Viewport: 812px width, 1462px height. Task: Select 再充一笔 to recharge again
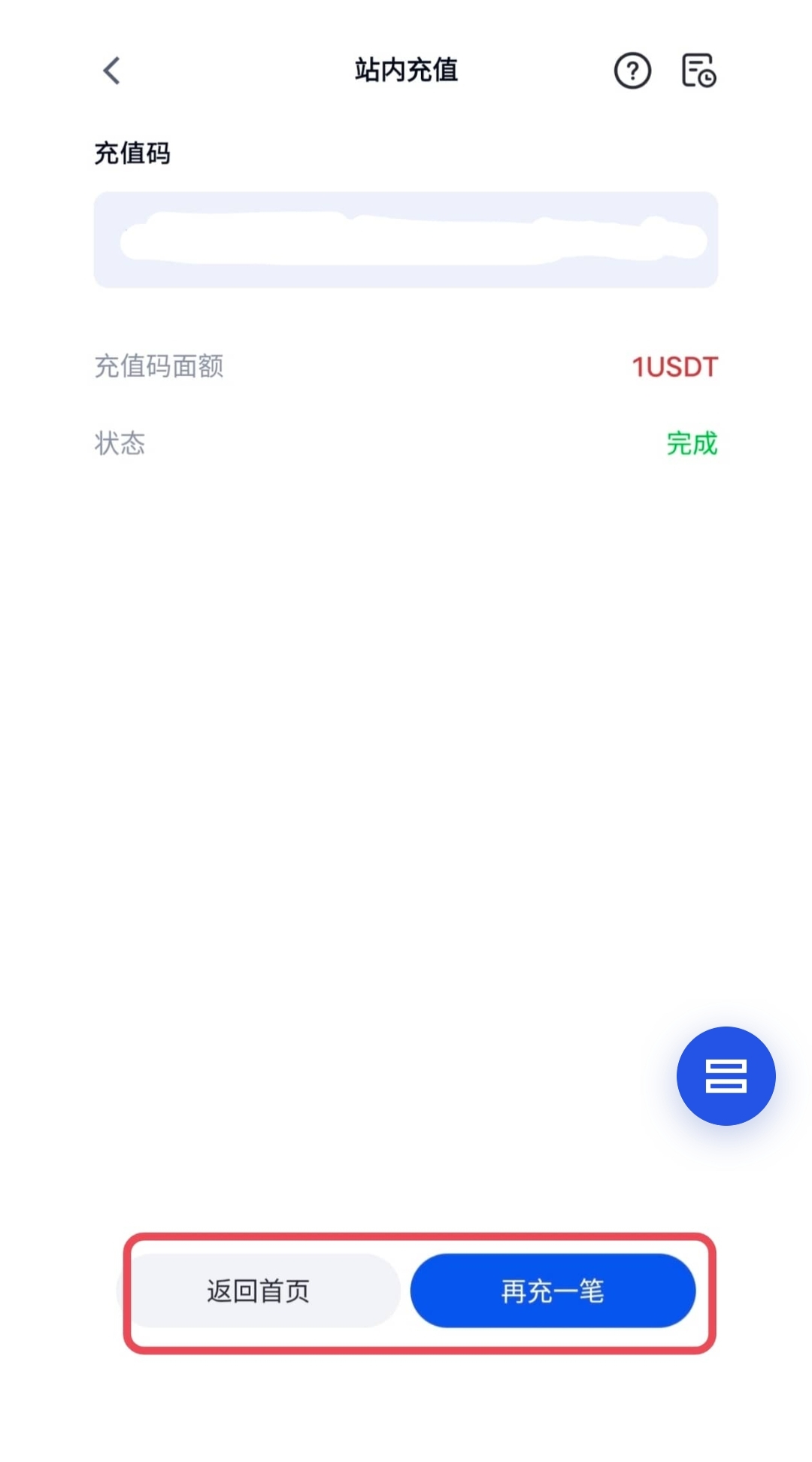(x=553, y=1291)
